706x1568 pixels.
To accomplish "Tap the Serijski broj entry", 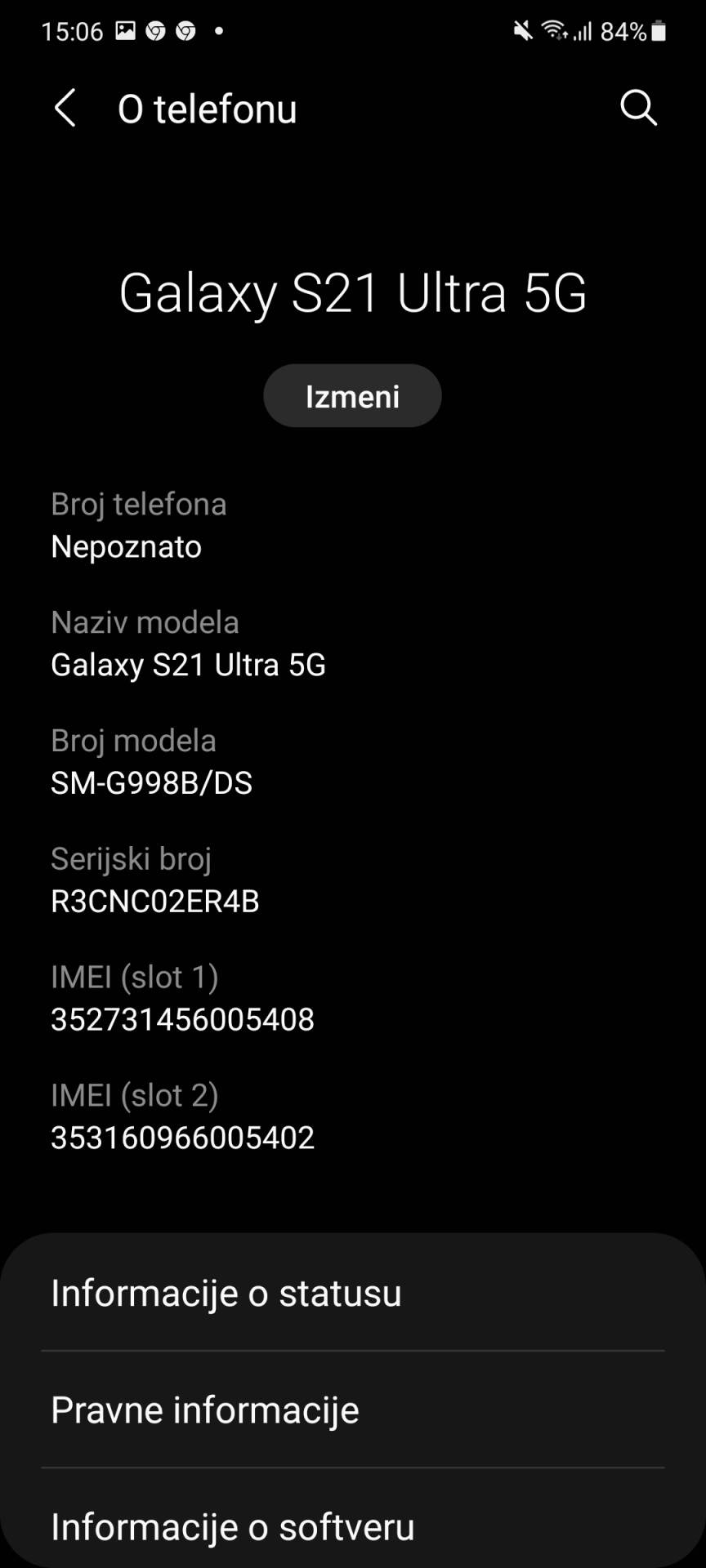I will click(155, 880).
